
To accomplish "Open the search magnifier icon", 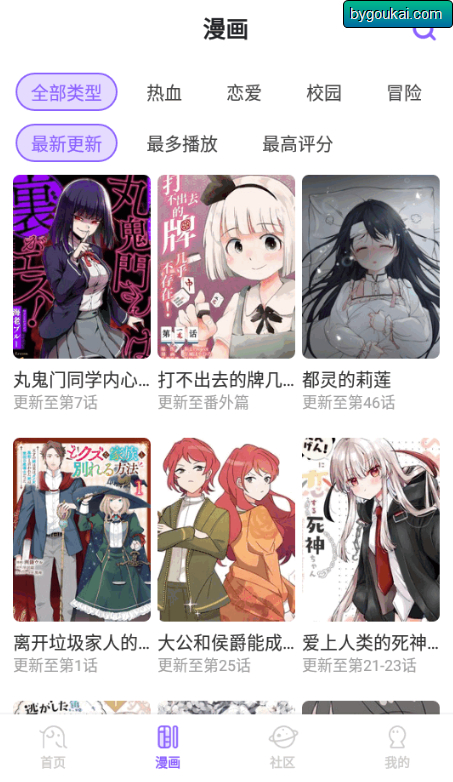I will [x=425, y=33].
